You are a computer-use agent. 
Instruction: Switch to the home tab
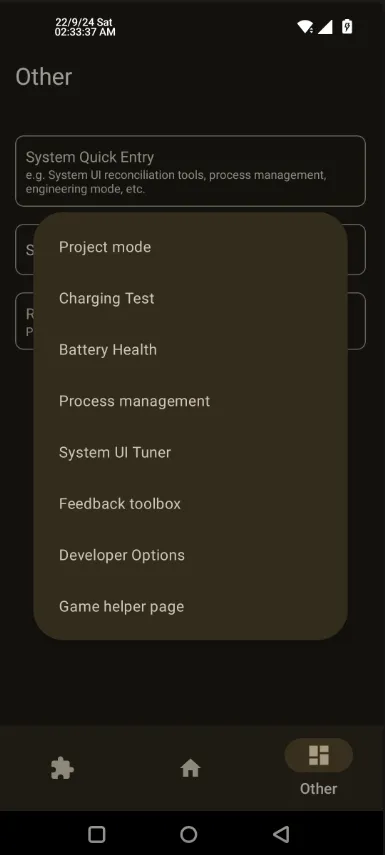[x=190, y=768]
